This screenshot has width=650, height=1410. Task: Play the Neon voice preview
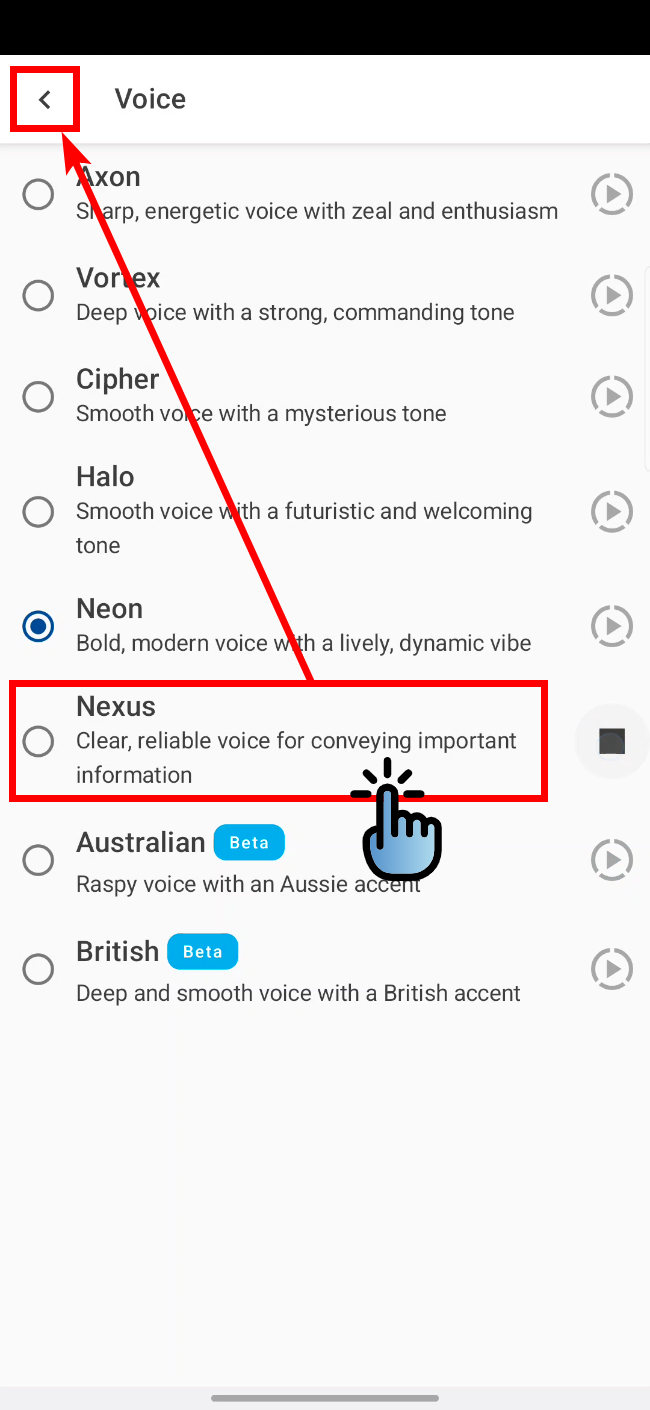click(x=611, y=626)
